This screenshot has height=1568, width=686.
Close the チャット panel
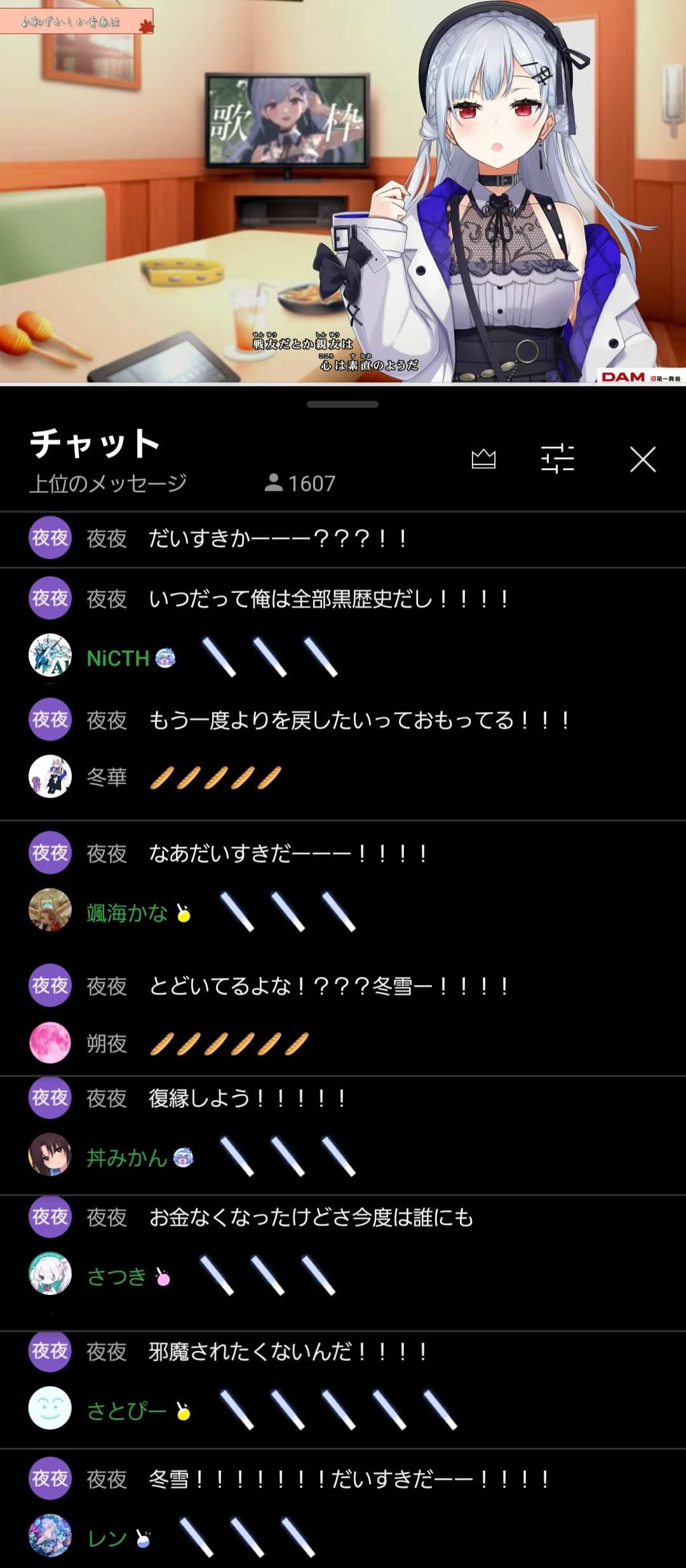(x=642, y=459)
